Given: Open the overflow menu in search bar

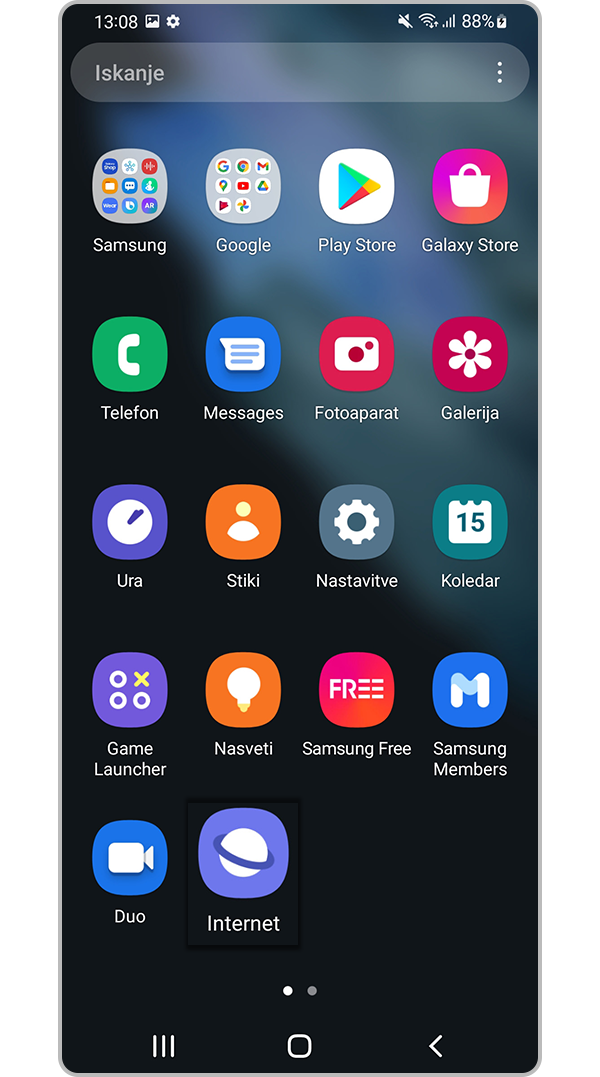Looking at the screenshot, I should [499, 73].
